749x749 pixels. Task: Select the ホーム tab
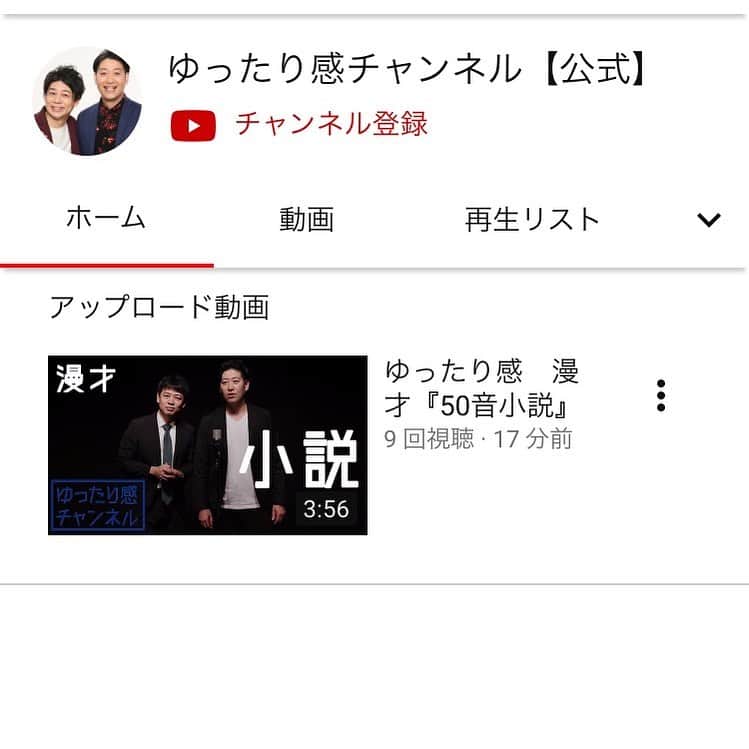(106, 218)
